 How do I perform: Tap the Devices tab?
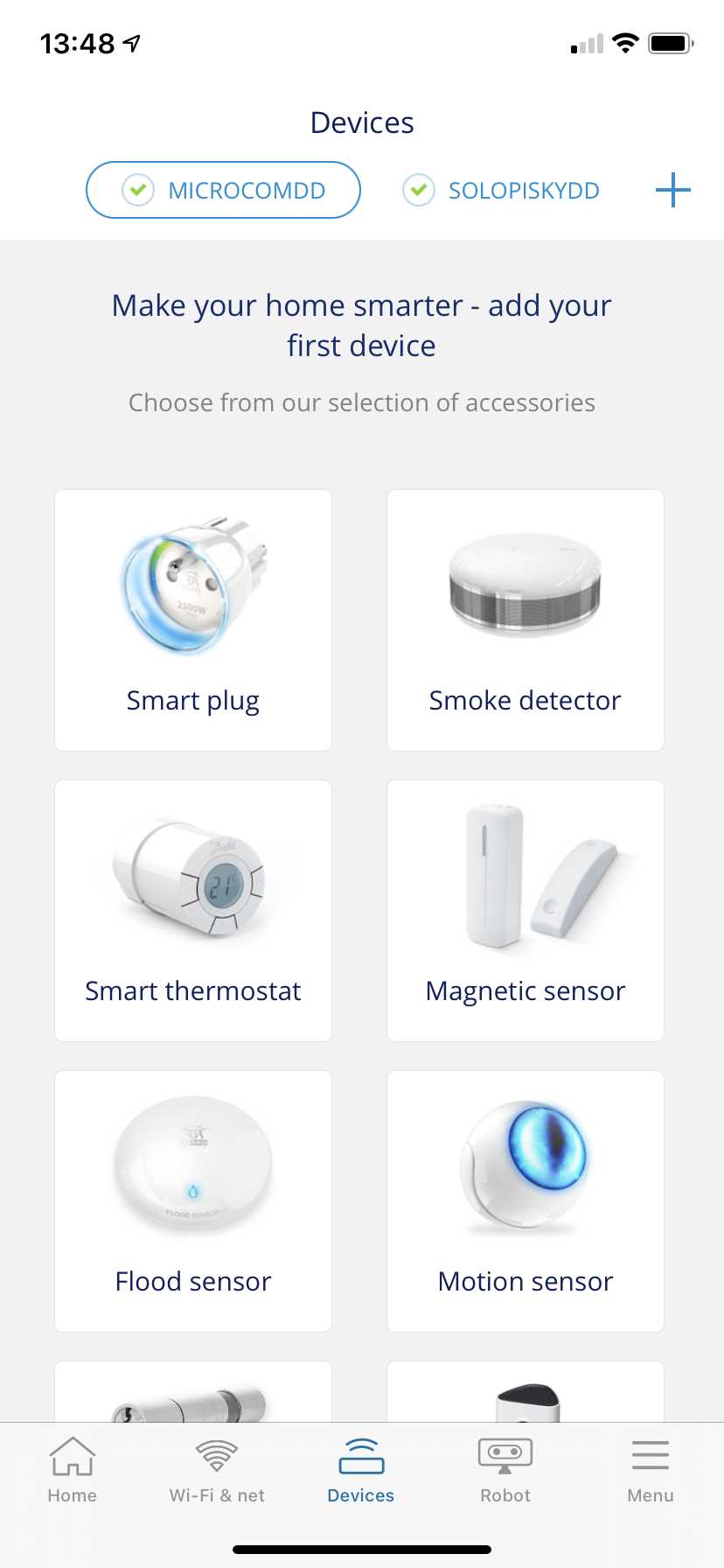tap(361, 1470)
